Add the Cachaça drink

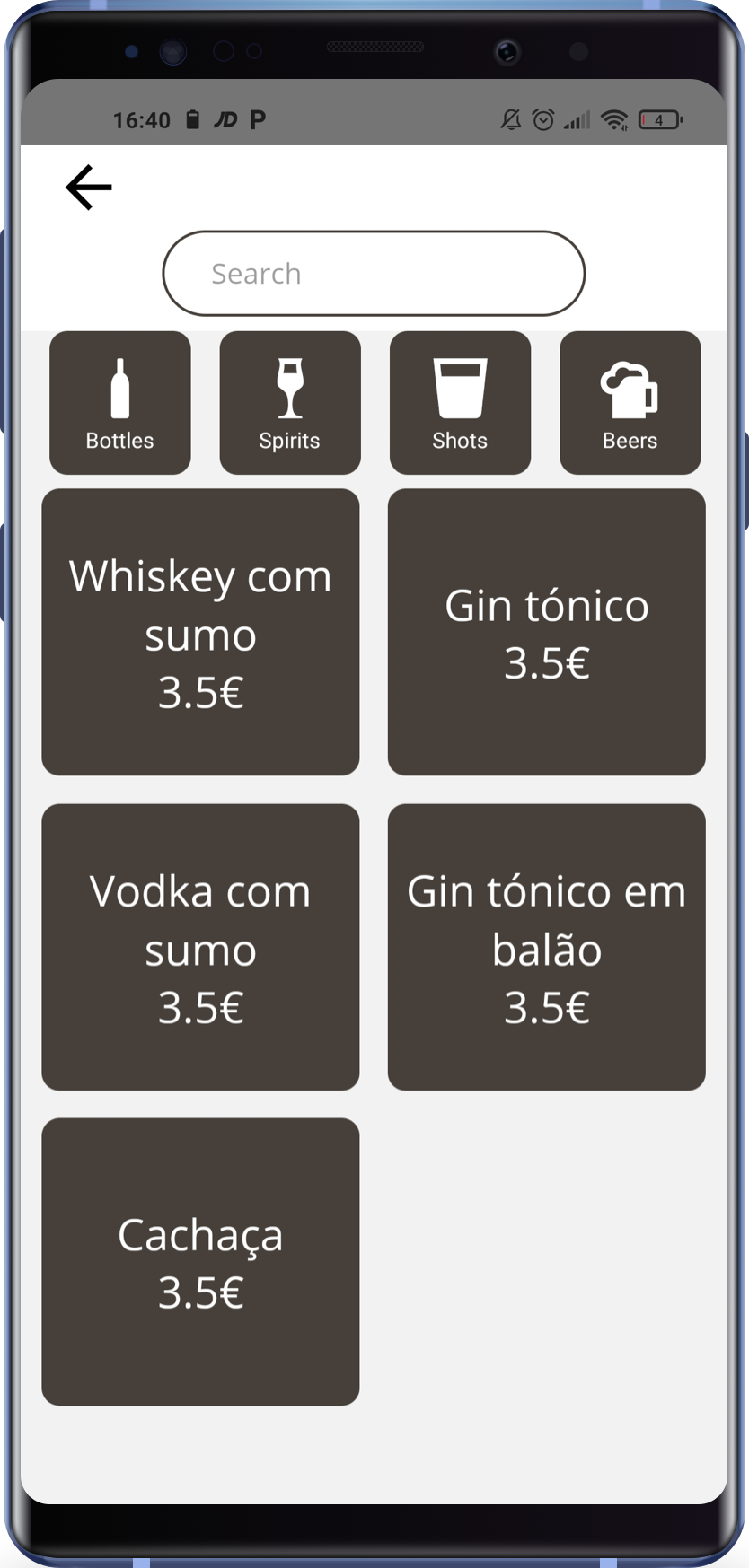[x=200, y=1262]
